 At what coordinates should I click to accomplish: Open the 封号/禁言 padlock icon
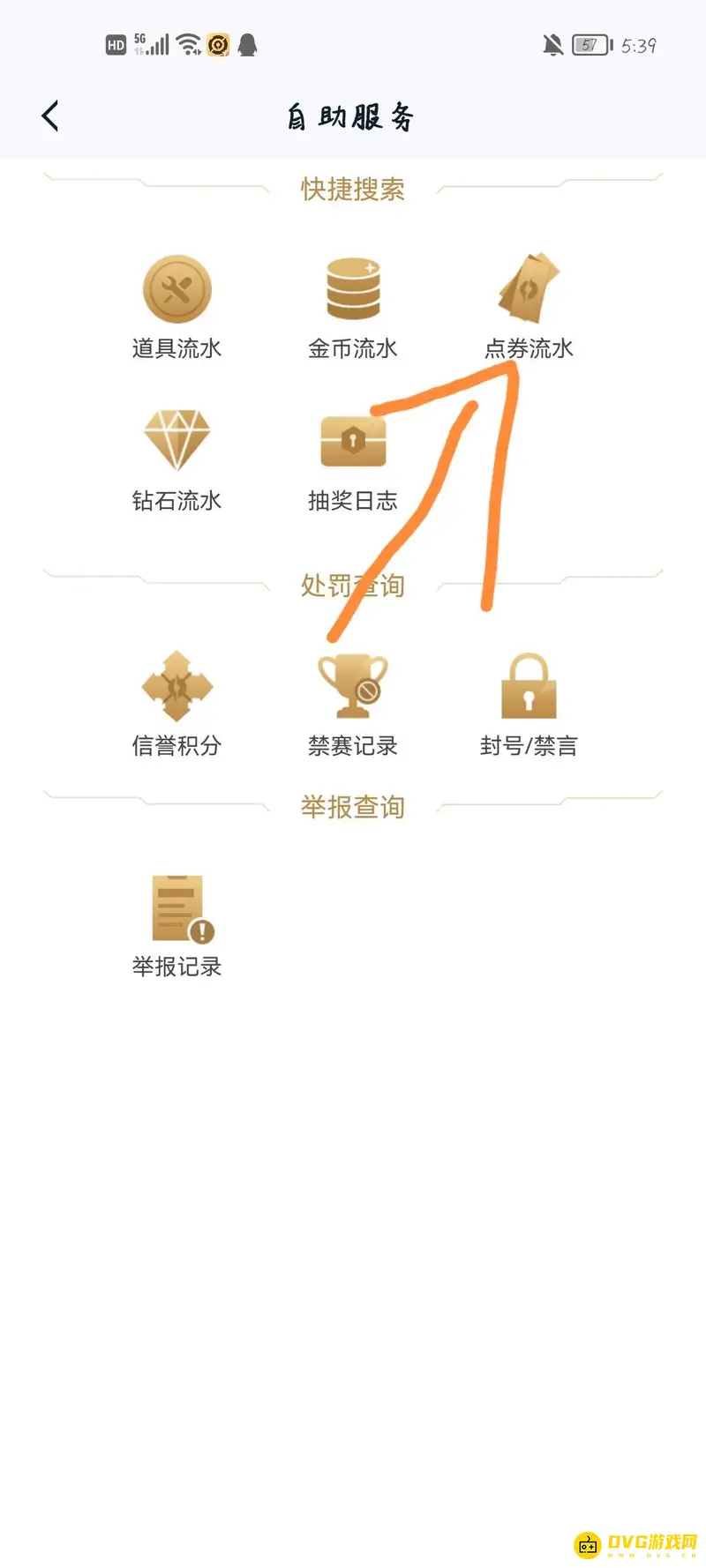click(528, 687)
